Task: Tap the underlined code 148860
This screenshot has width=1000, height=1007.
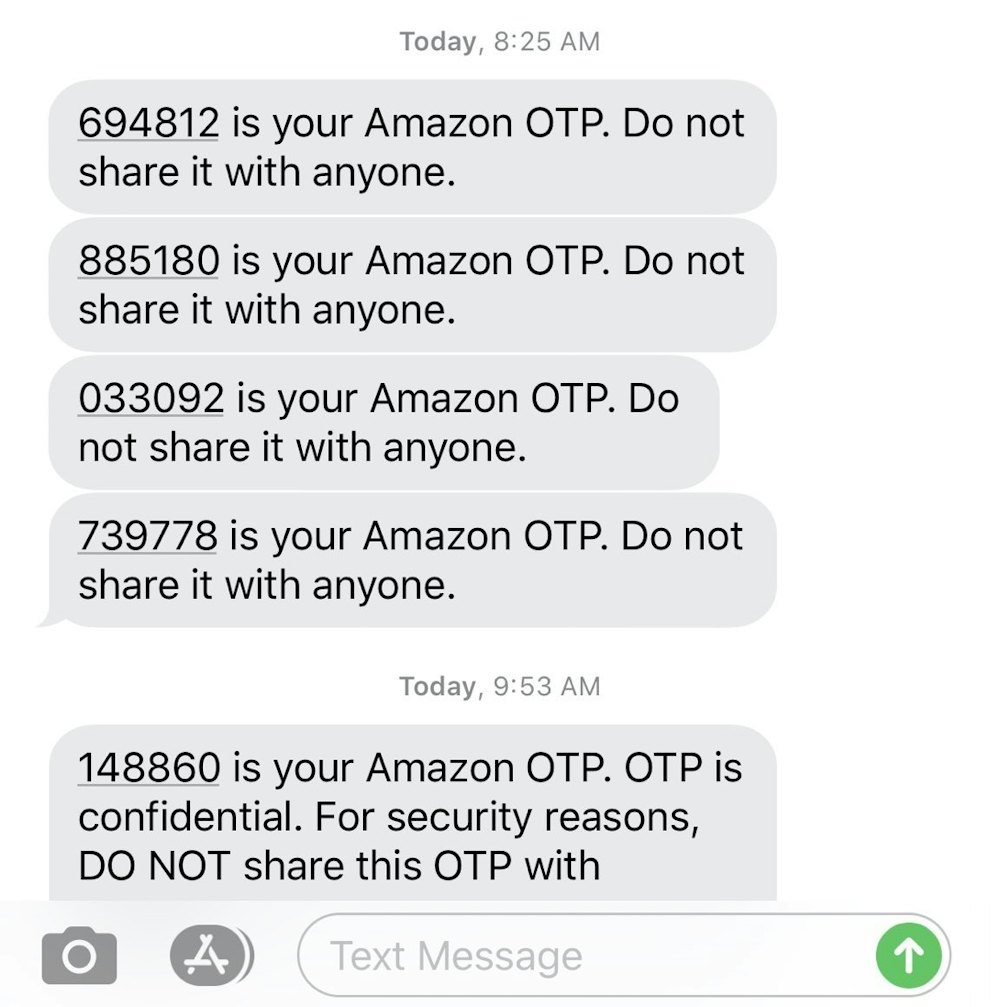Action: [149, 767]
